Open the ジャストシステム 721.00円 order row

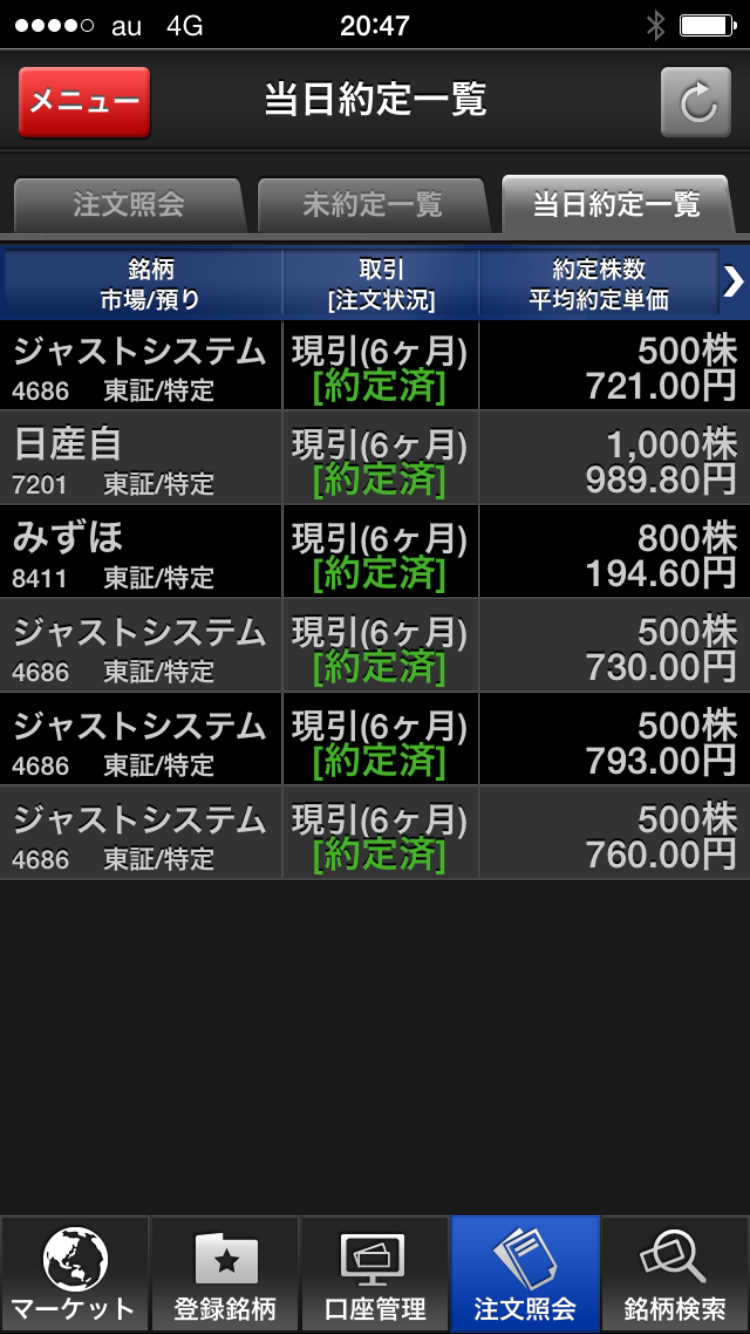pyautogui.click(x=374, y=366)
